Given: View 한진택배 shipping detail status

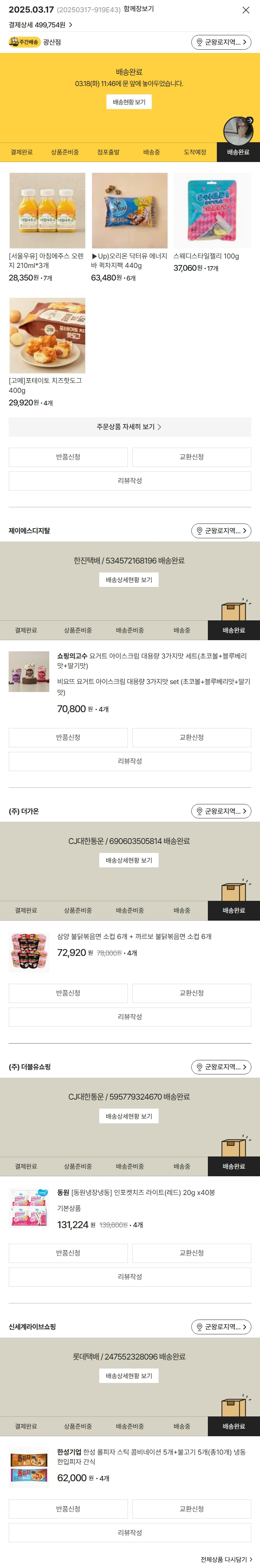Looking at the screenshot, I should [x=129, y=580].
